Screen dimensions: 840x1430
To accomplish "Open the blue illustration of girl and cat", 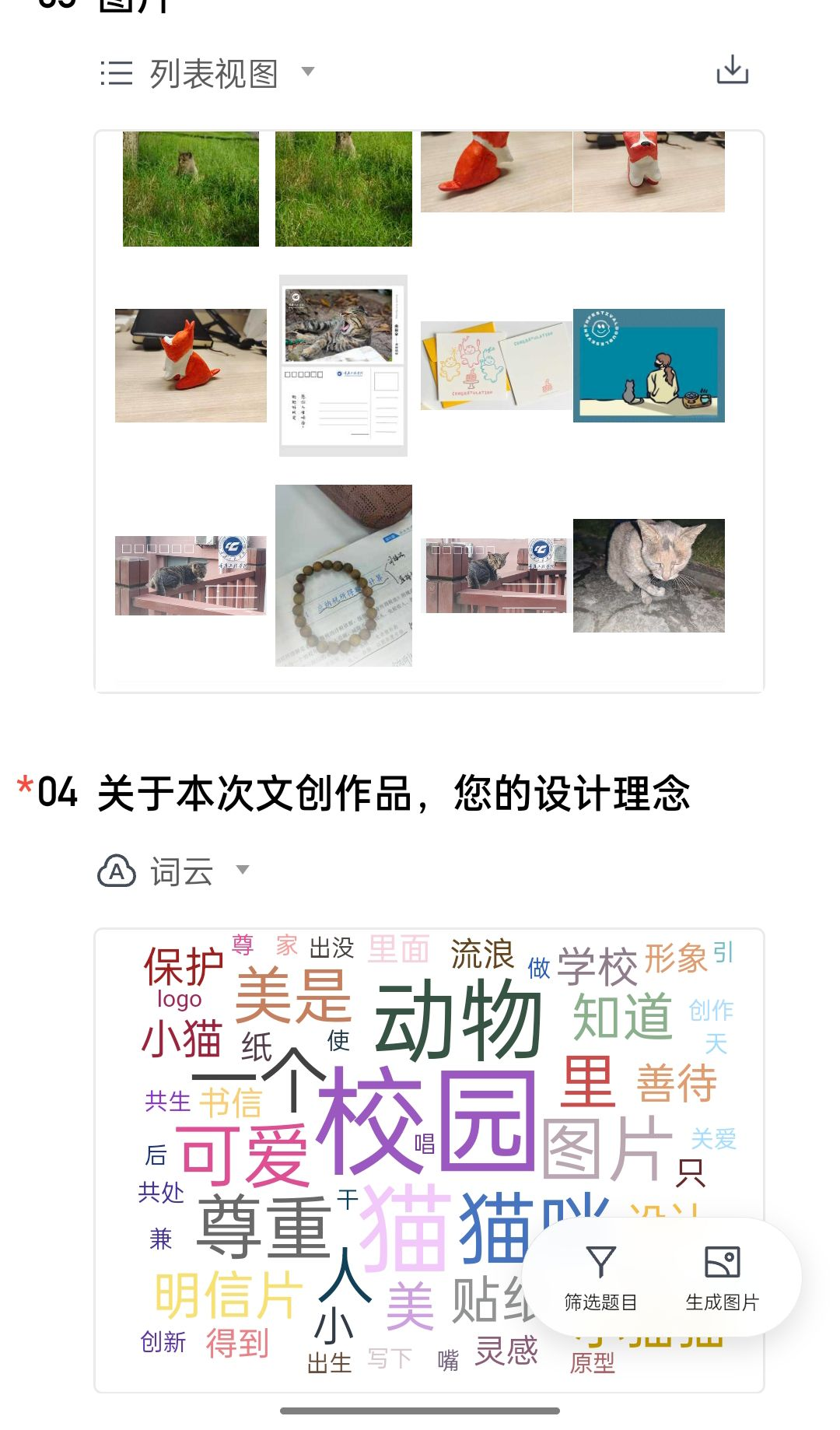I will pyautogui.click(x=649, y=365).
